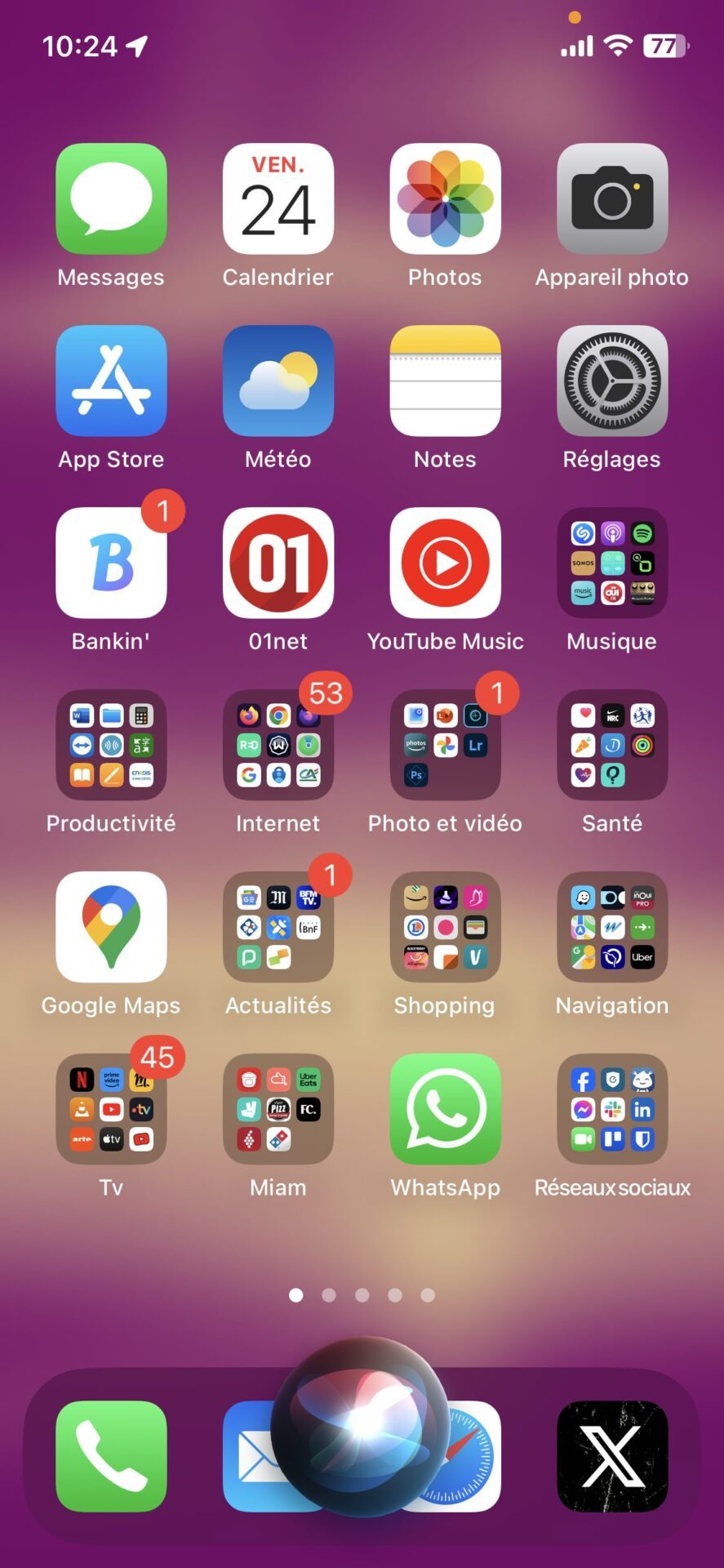Screen dimensions: 724x1568
Task: Launch Google Maps
Action: pos(111,927)
